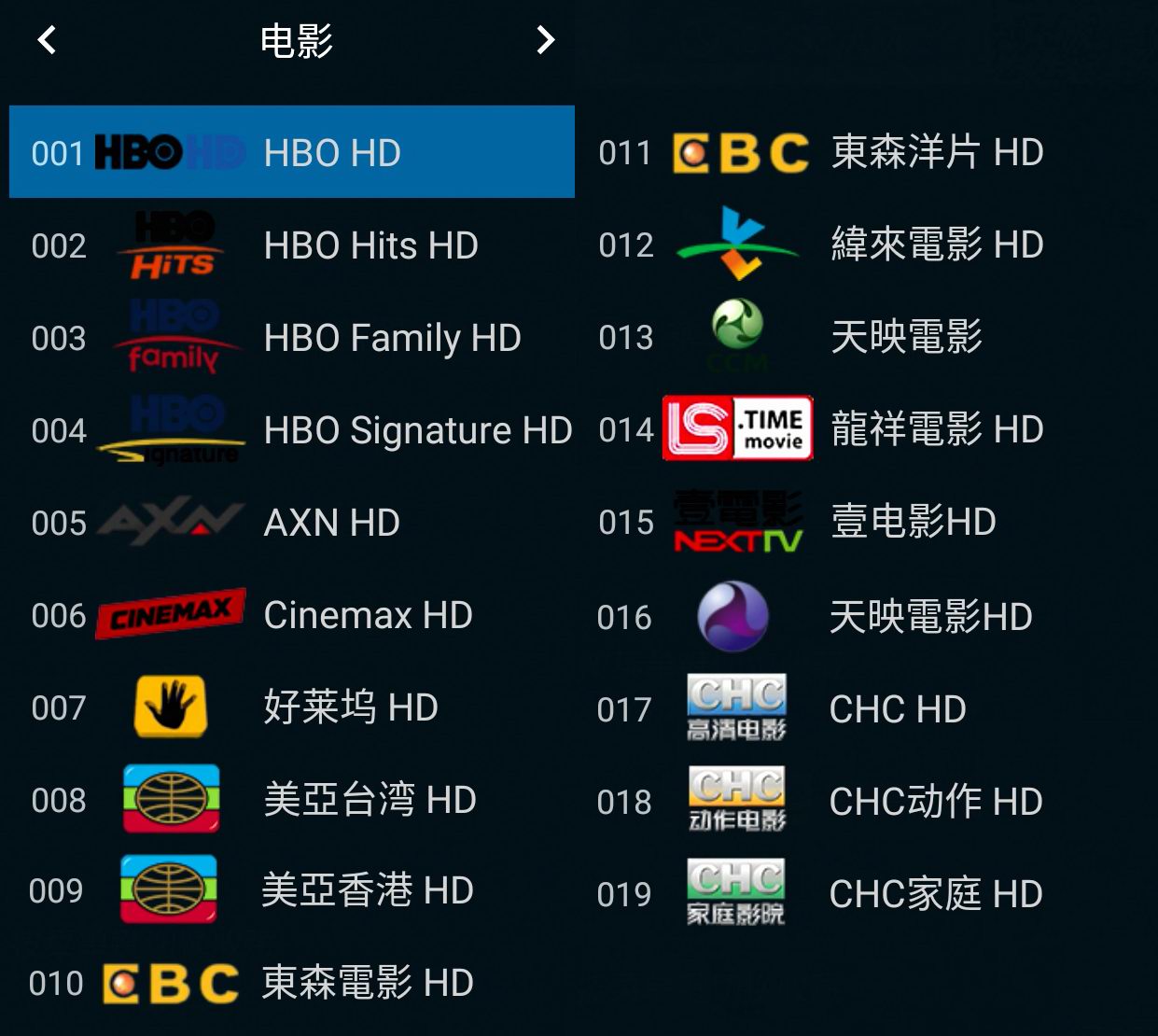Select channel 008 美亞台湾 HD
1158x1036 pixels.
[x=291, y=800]
